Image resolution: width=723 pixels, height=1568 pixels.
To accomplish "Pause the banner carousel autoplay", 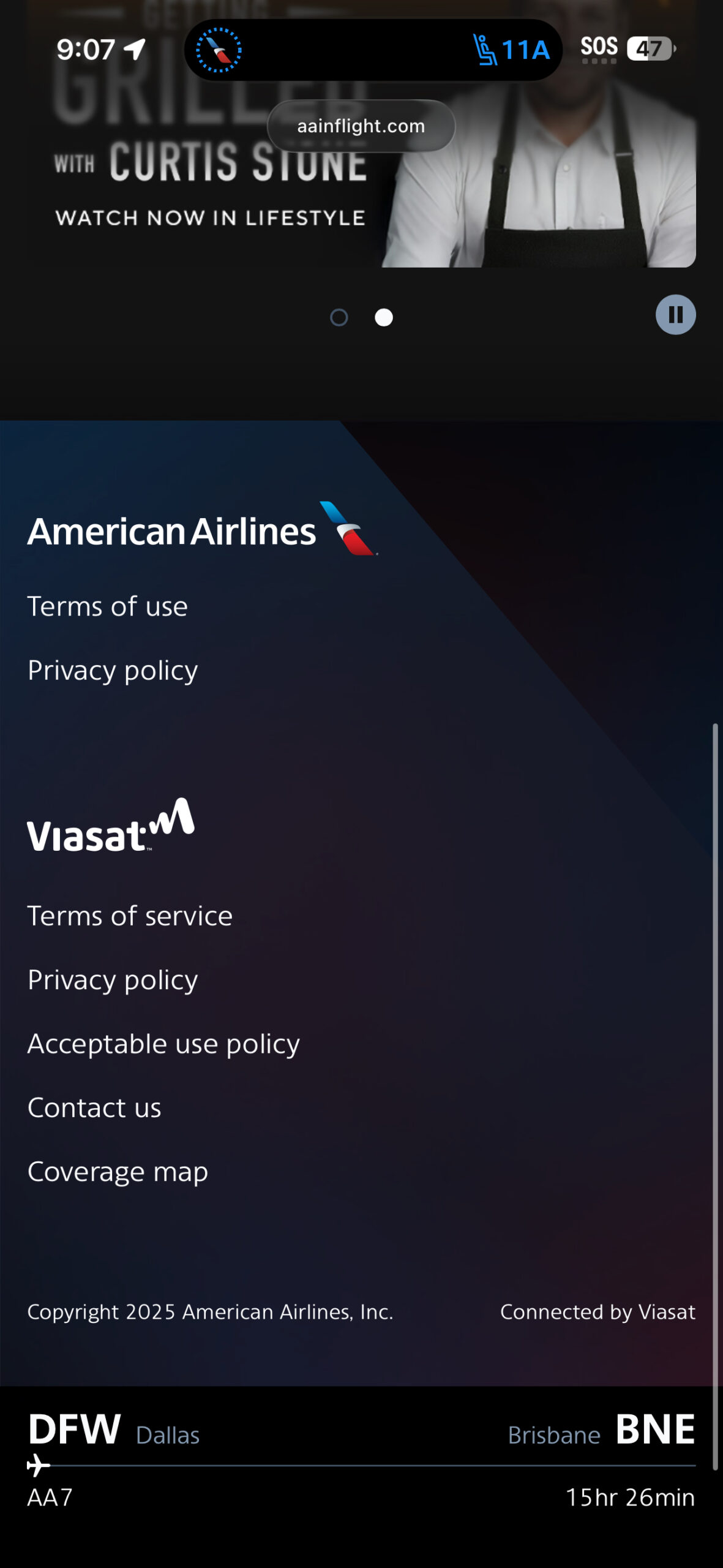I will click(x=675, y=315).
